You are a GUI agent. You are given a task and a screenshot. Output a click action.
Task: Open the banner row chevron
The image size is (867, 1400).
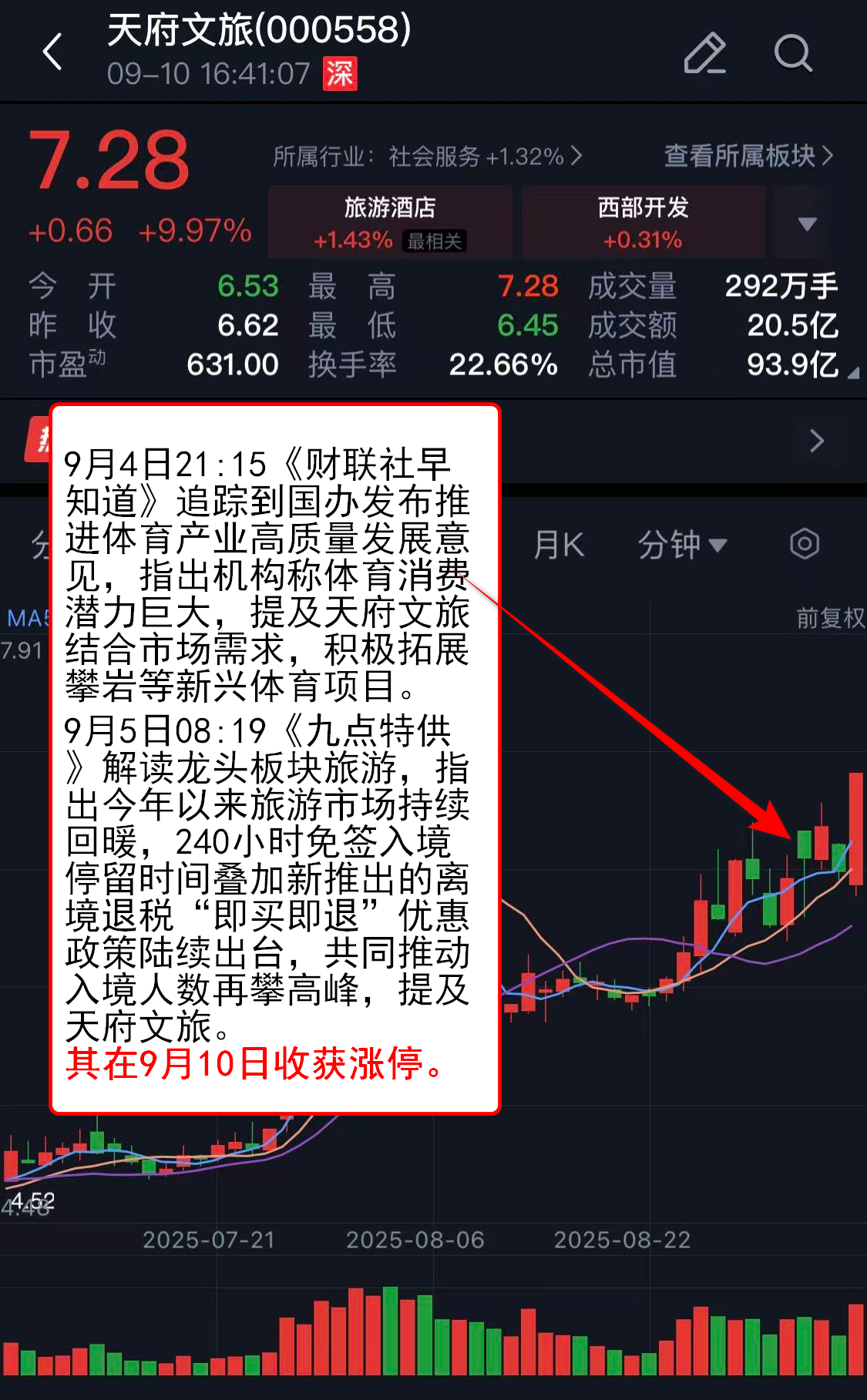pos(817,441)
